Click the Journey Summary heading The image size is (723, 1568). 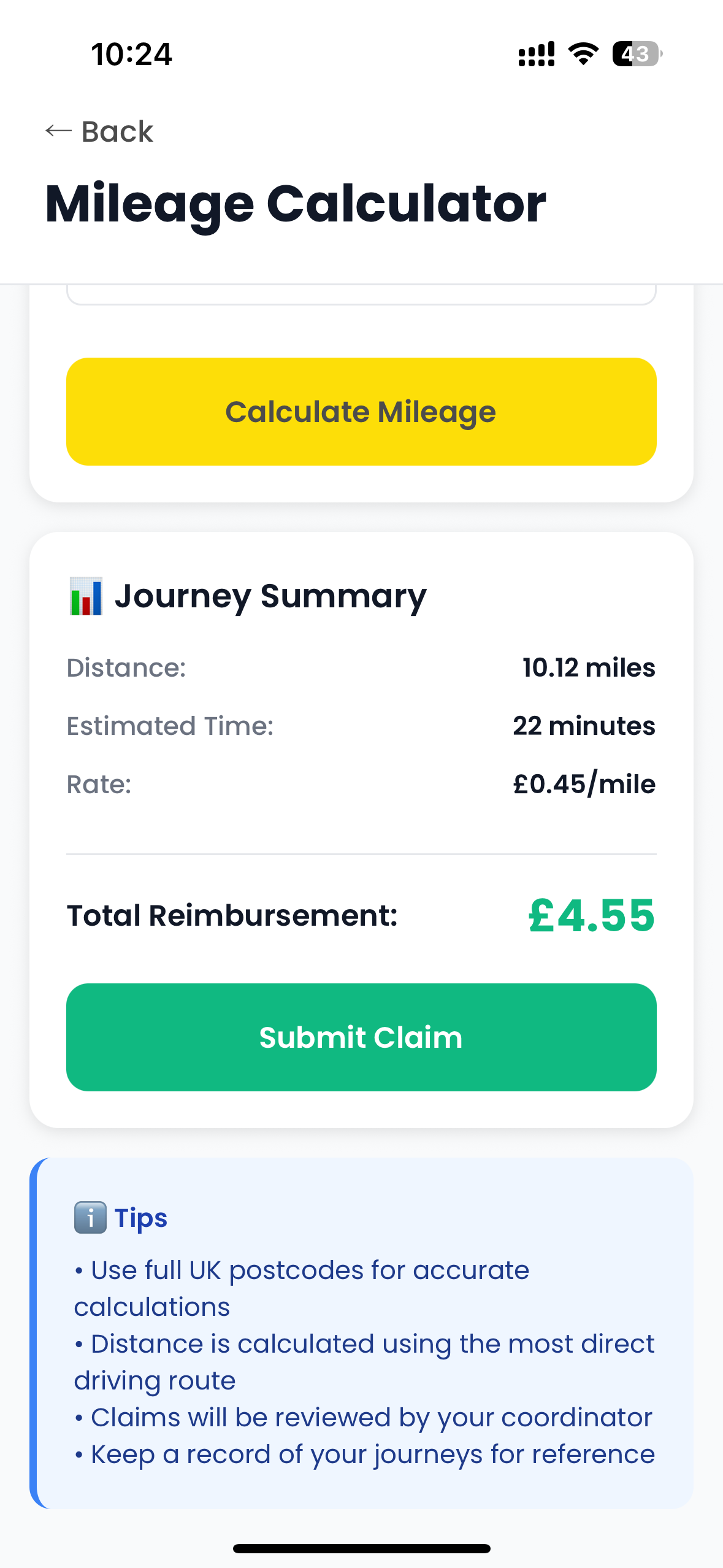click(x=271, y=596)
